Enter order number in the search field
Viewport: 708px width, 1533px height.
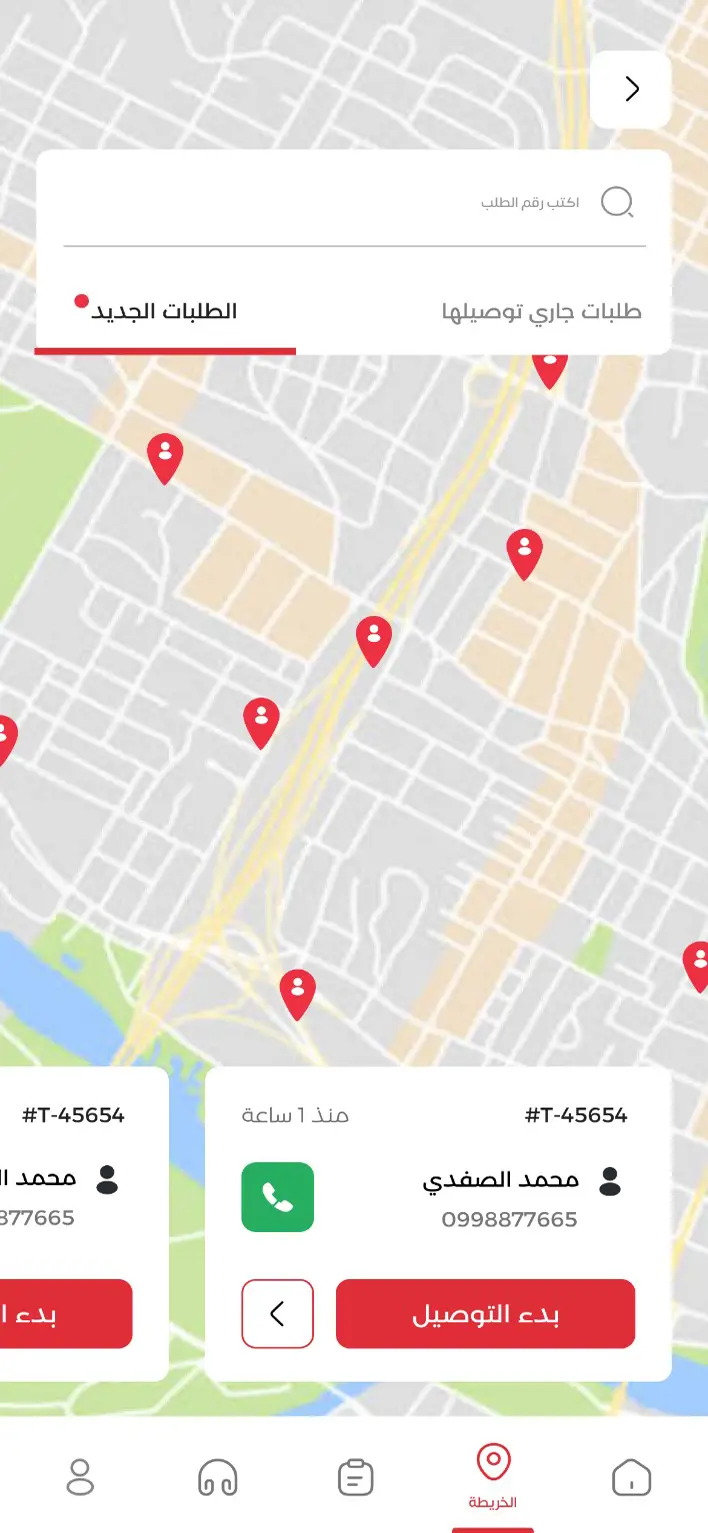(x=400, y=203)
